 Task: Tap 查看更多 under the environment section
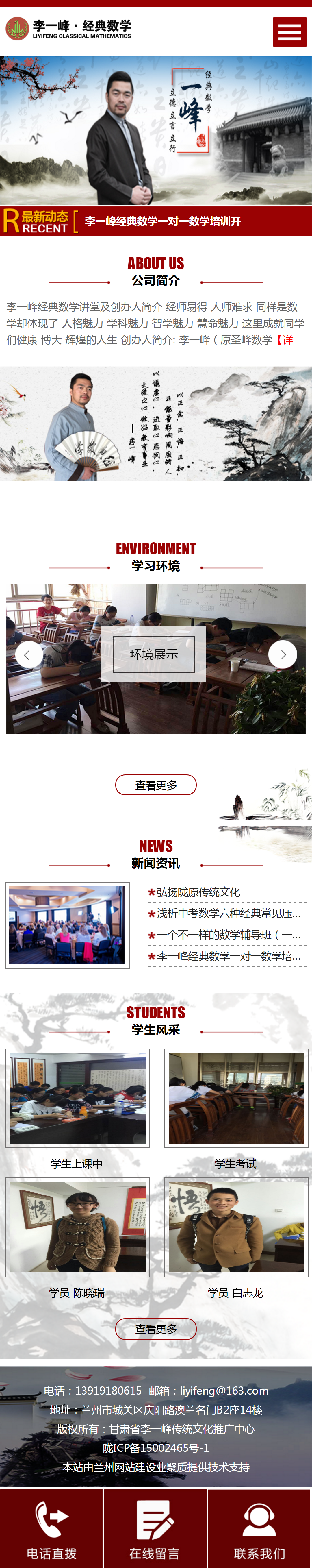click(x=156, y=785)
